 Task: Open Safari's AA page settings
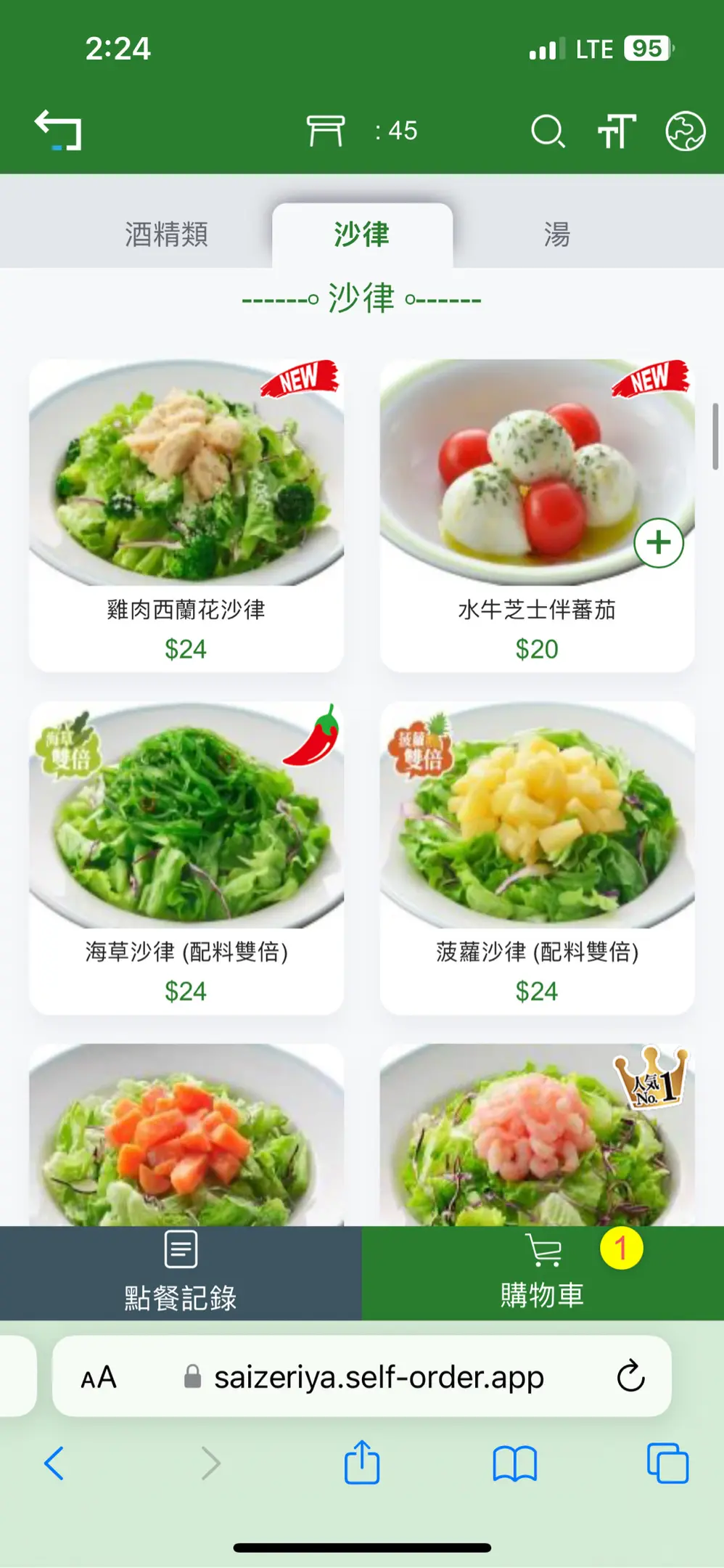[99, 1377]
